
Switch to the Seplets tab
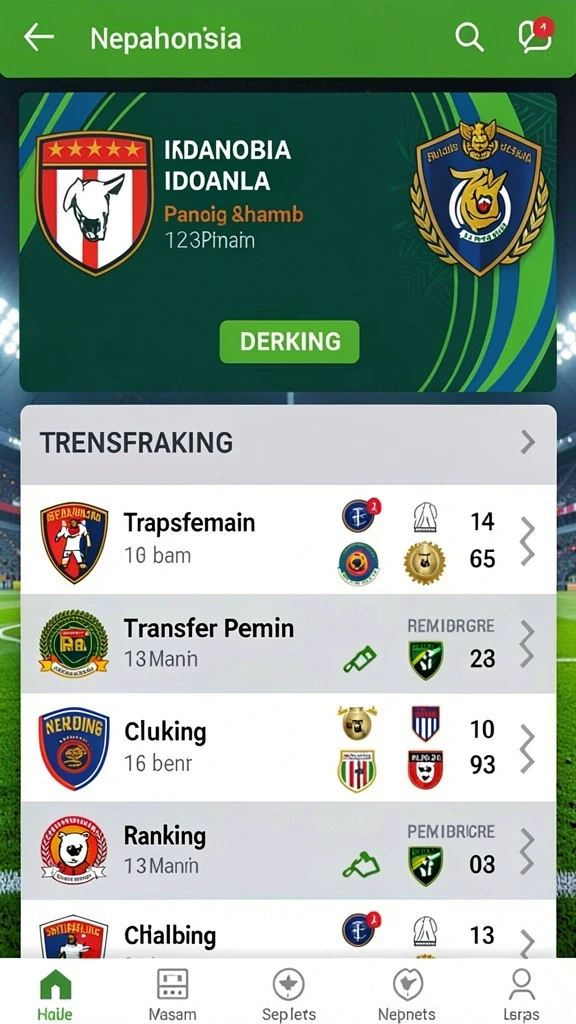289,994
